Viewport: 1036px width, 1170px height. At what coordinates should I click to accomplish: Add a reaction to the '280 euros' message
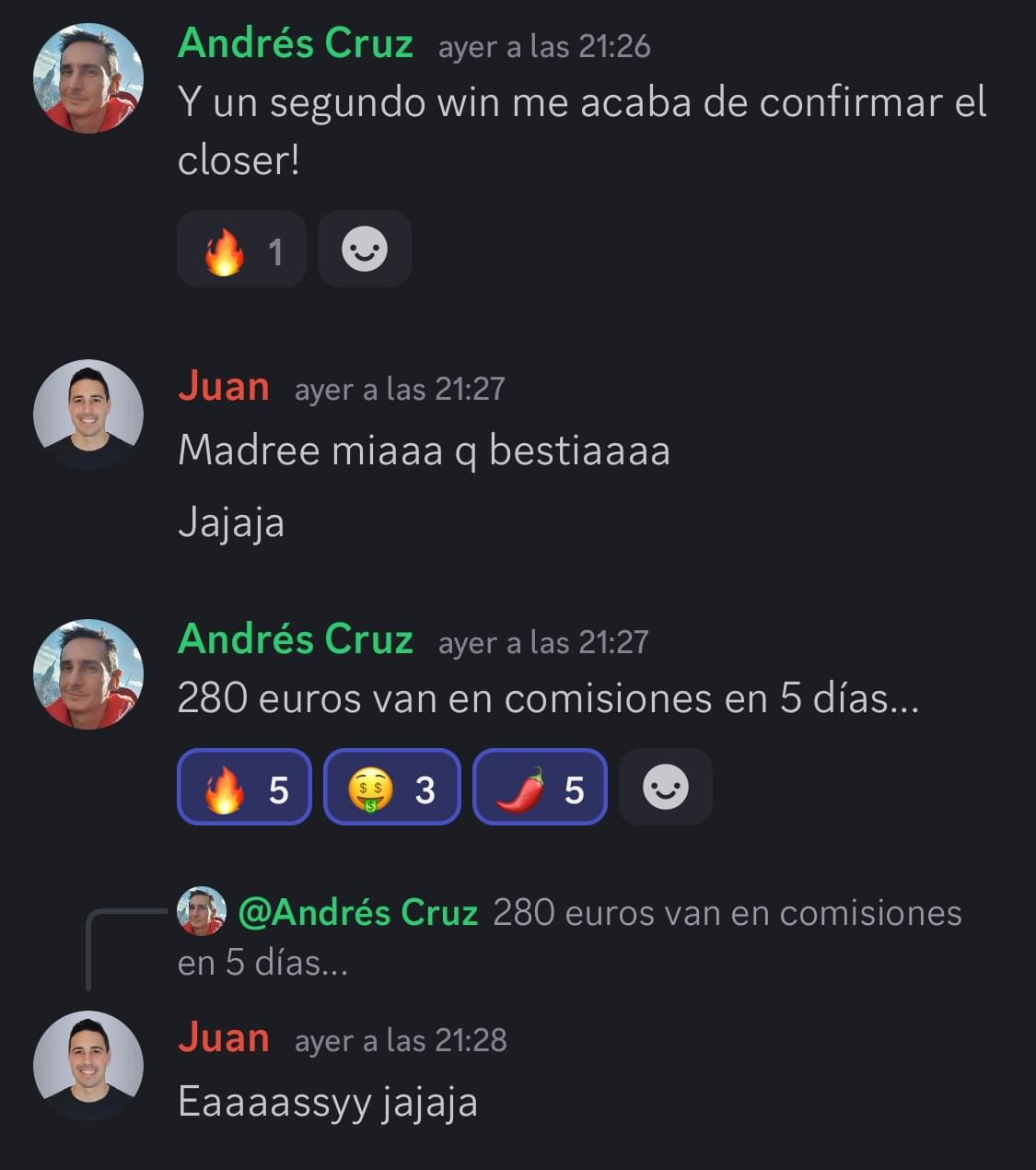tap(665, 788)
